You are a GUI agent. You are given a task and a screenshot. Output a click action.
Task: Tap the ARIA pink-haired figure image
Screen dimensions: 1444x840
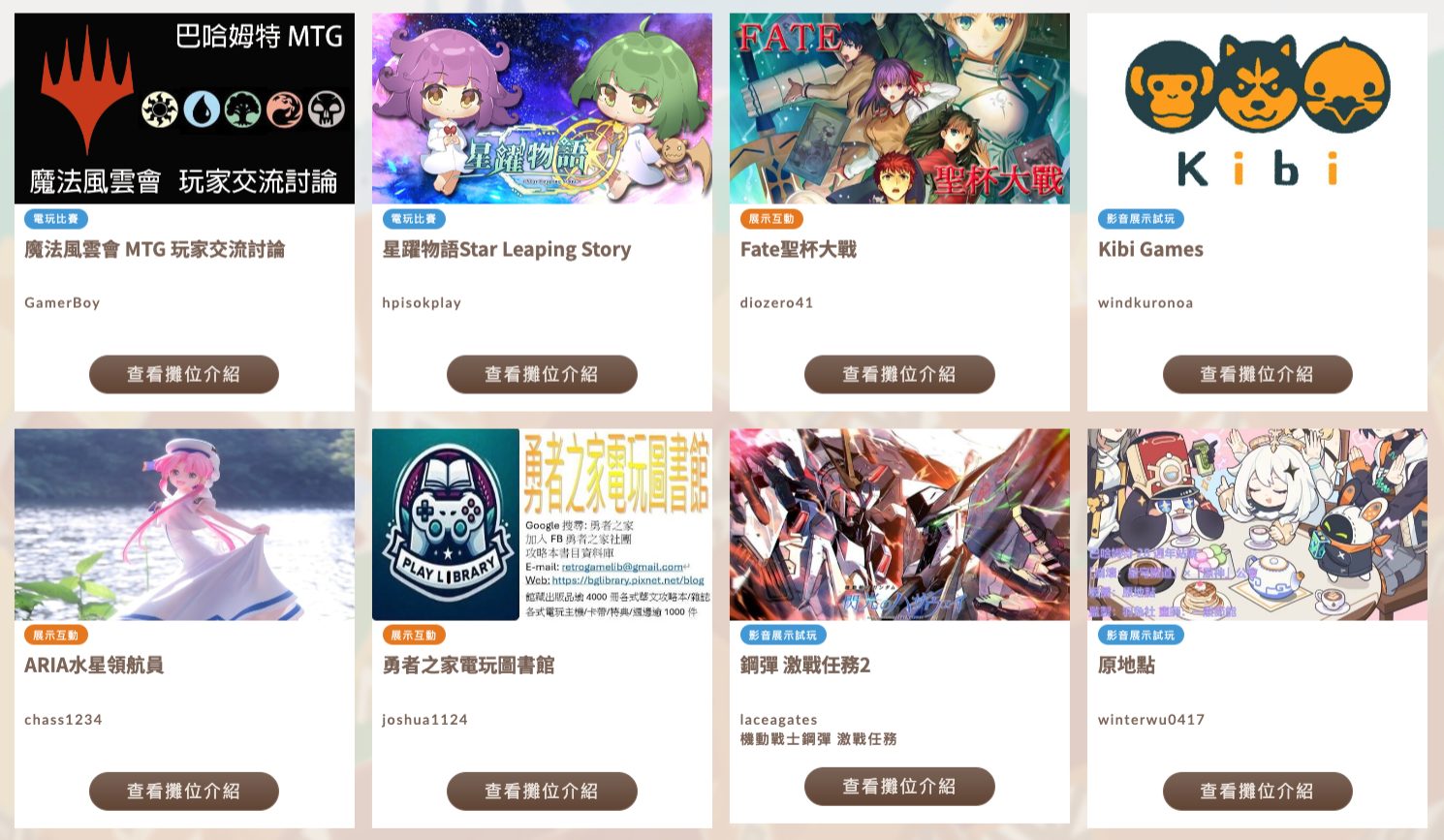coord(184,524)
